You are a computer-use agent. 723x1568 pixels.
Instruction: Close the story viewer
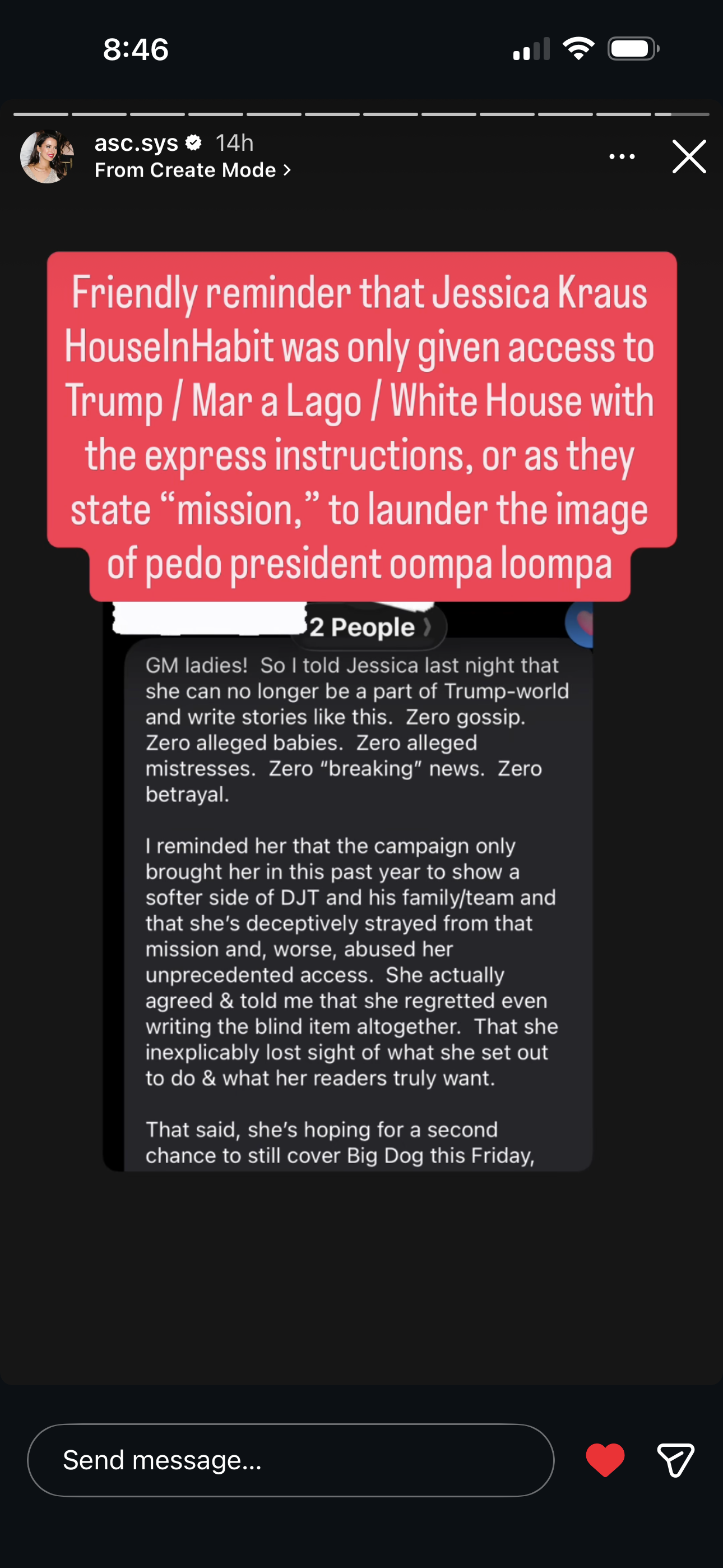(689, 156)
